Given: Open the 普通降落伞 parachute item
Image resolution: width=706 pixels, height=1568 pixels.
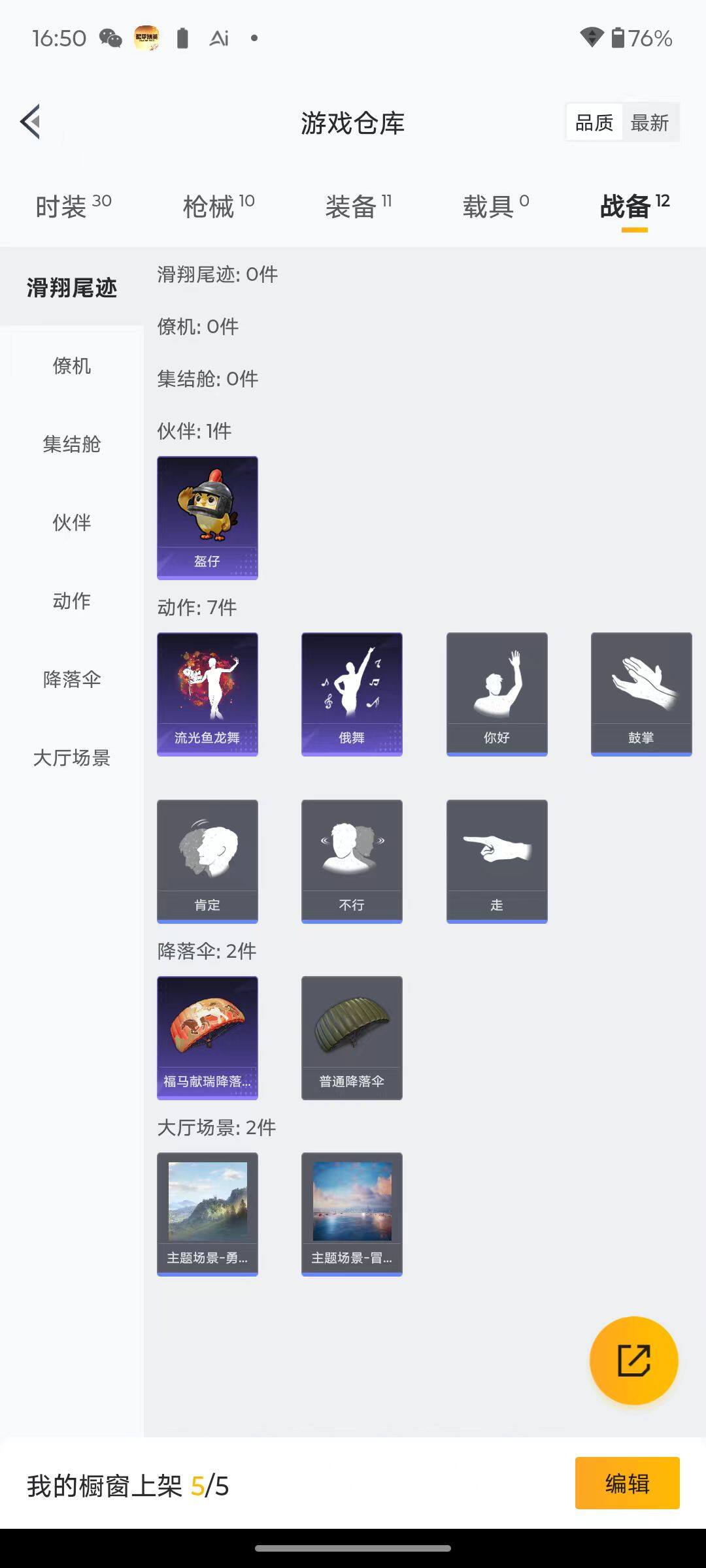Looking at the screenshot, I should (x=352, y=1037).
